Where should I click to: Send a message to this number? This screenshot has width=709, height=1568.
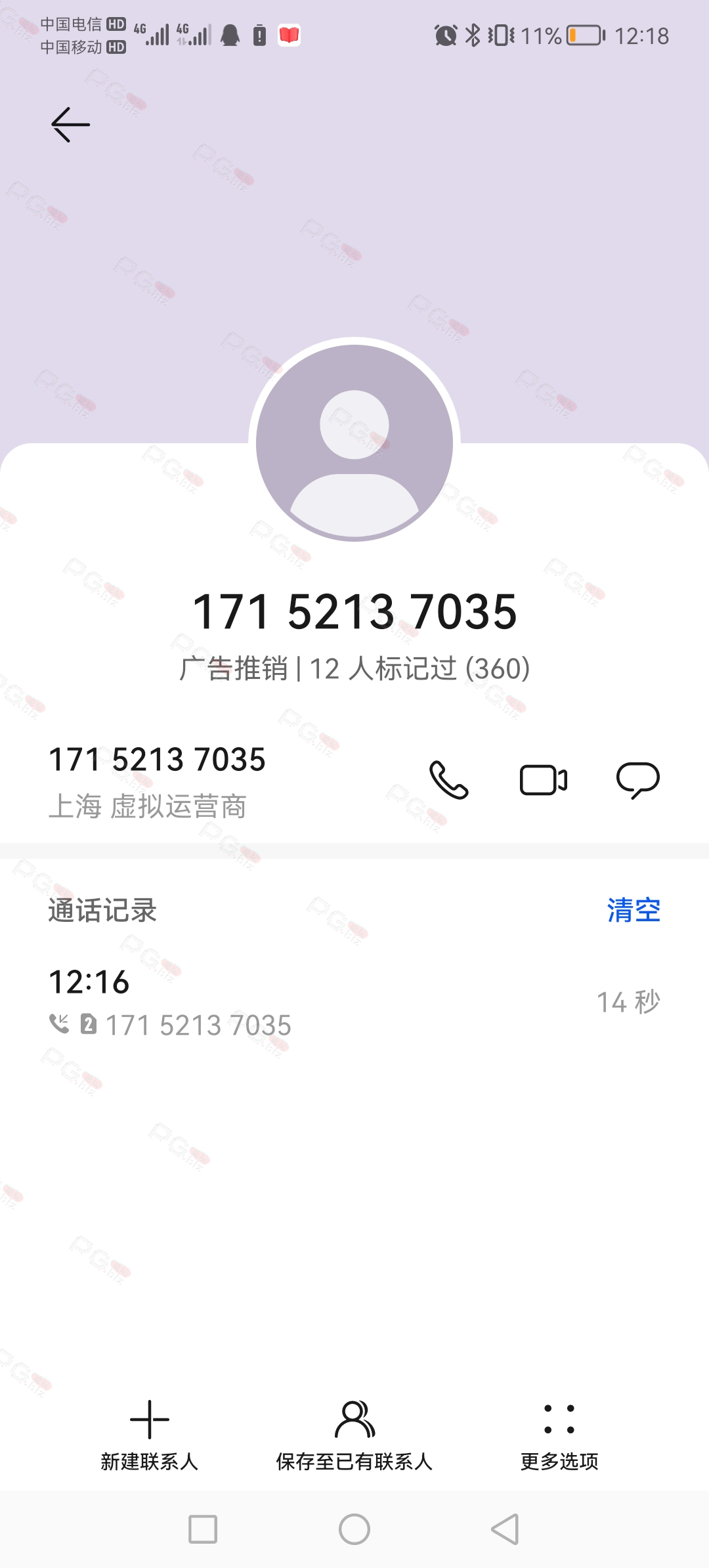638,780
